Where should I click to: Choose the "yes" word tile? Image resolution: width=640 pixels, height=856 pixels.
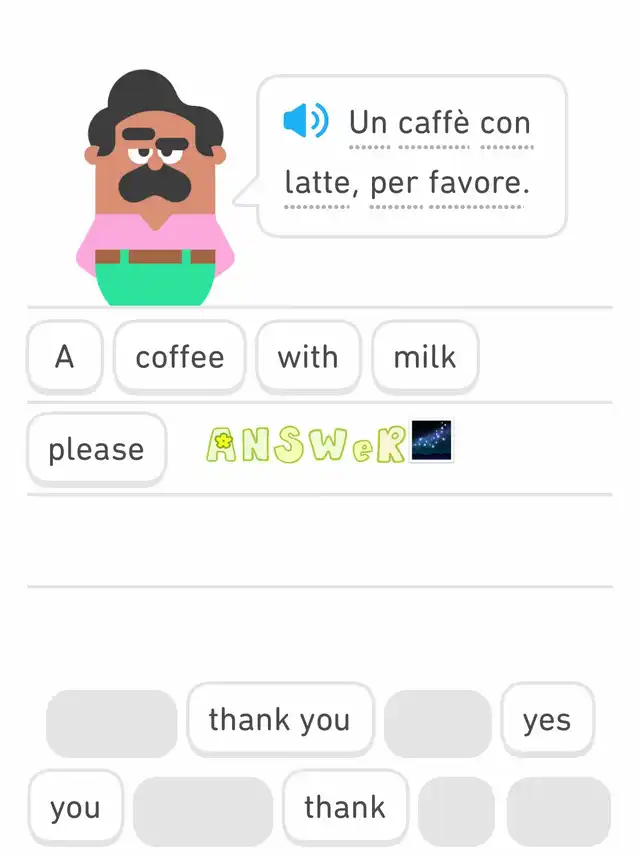[x=547, y=719]
